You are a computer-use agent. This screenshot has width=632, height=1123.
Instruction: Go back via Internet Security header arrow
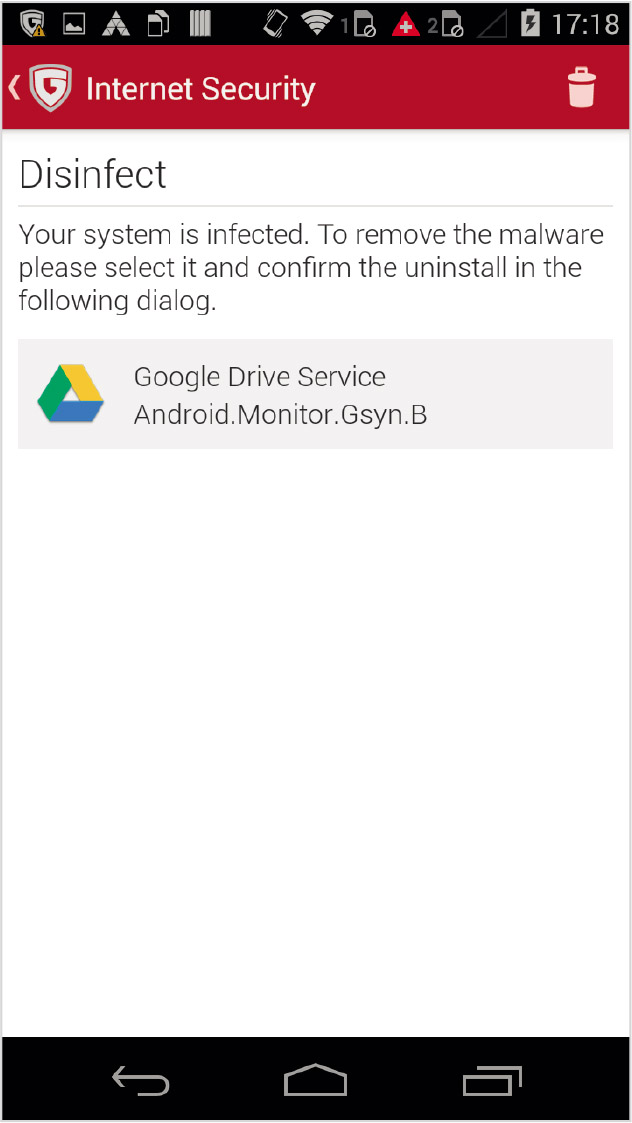[x=15, y=88]
